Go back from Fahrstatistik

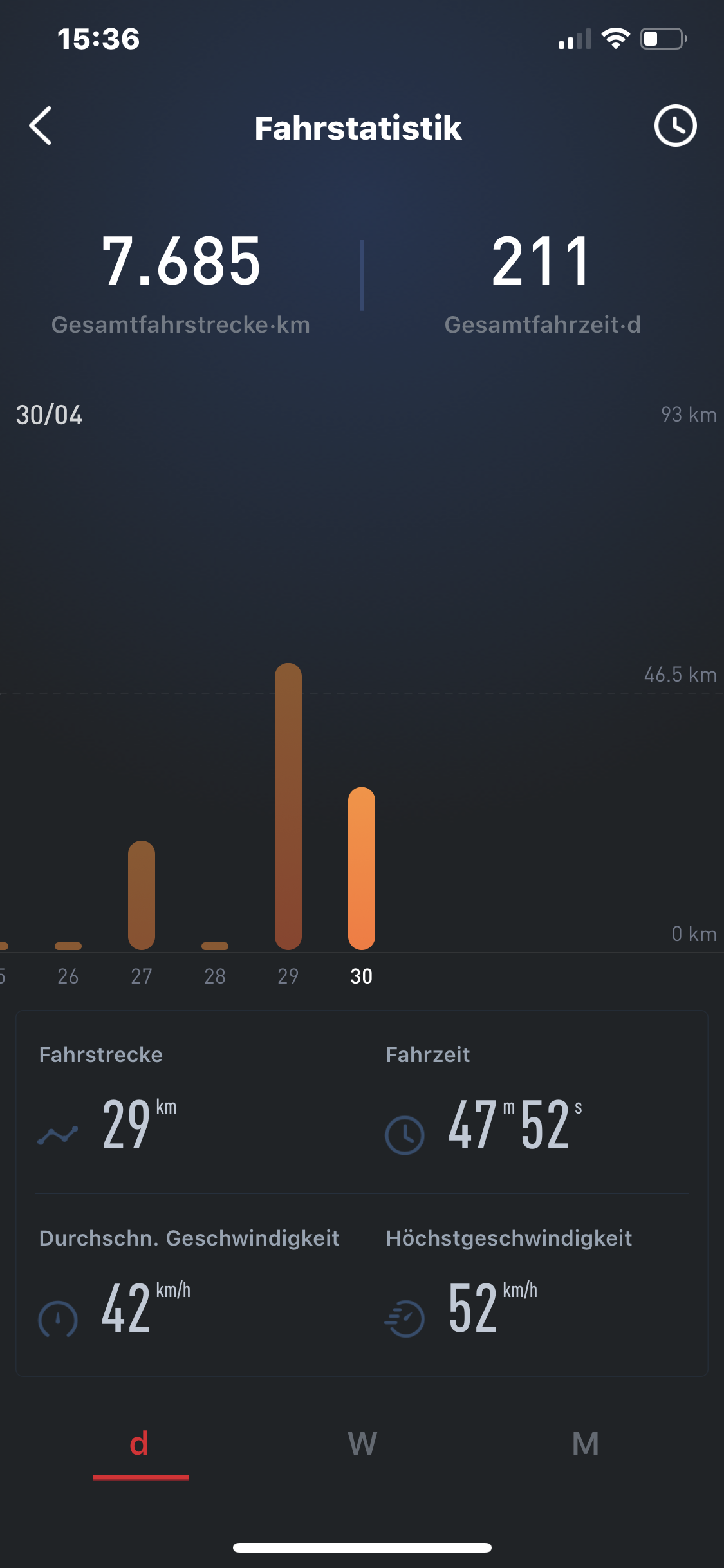[x=41, y=126]
